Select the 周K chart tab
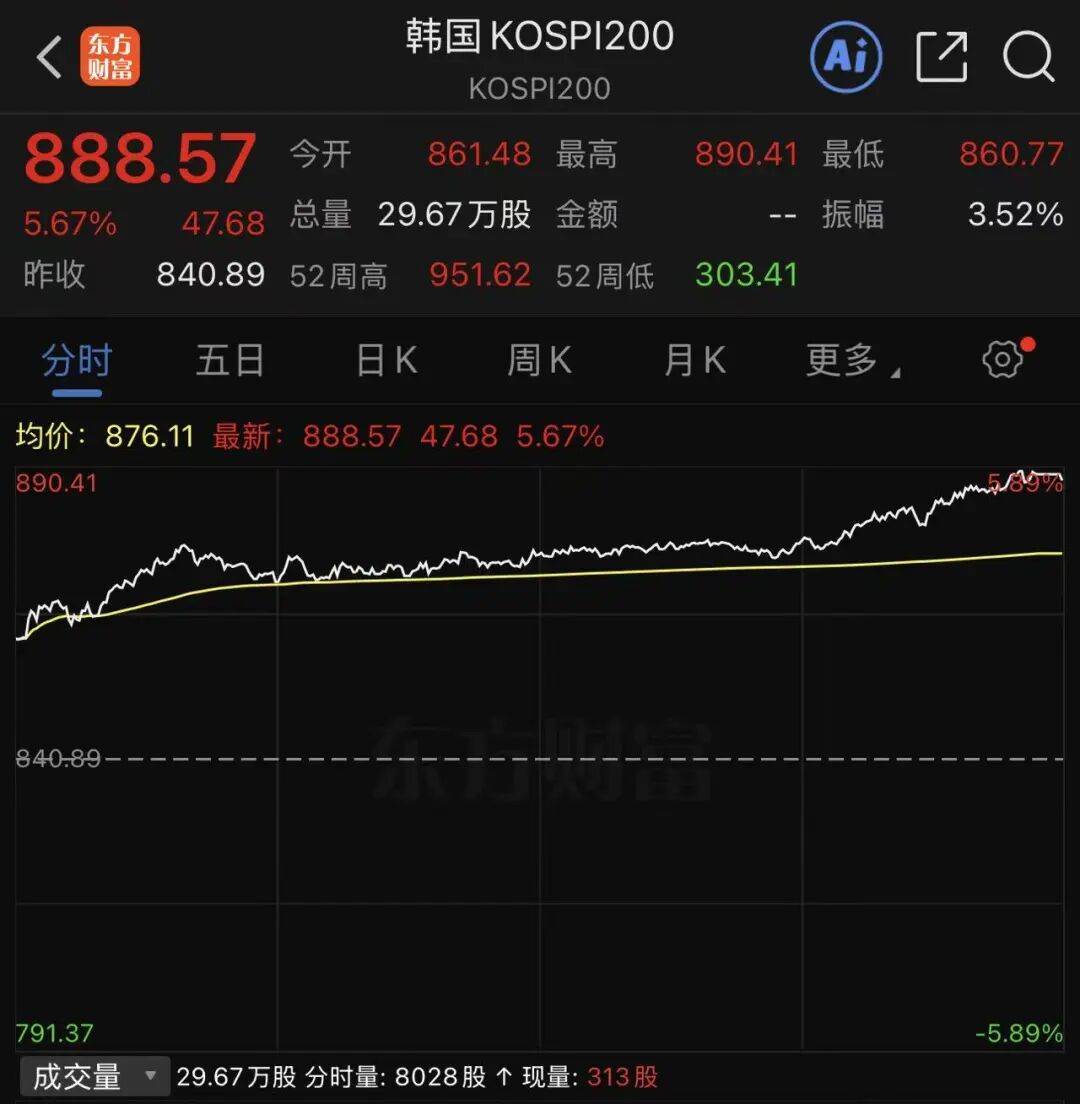 pyautogui.click(x=539, y=360)
